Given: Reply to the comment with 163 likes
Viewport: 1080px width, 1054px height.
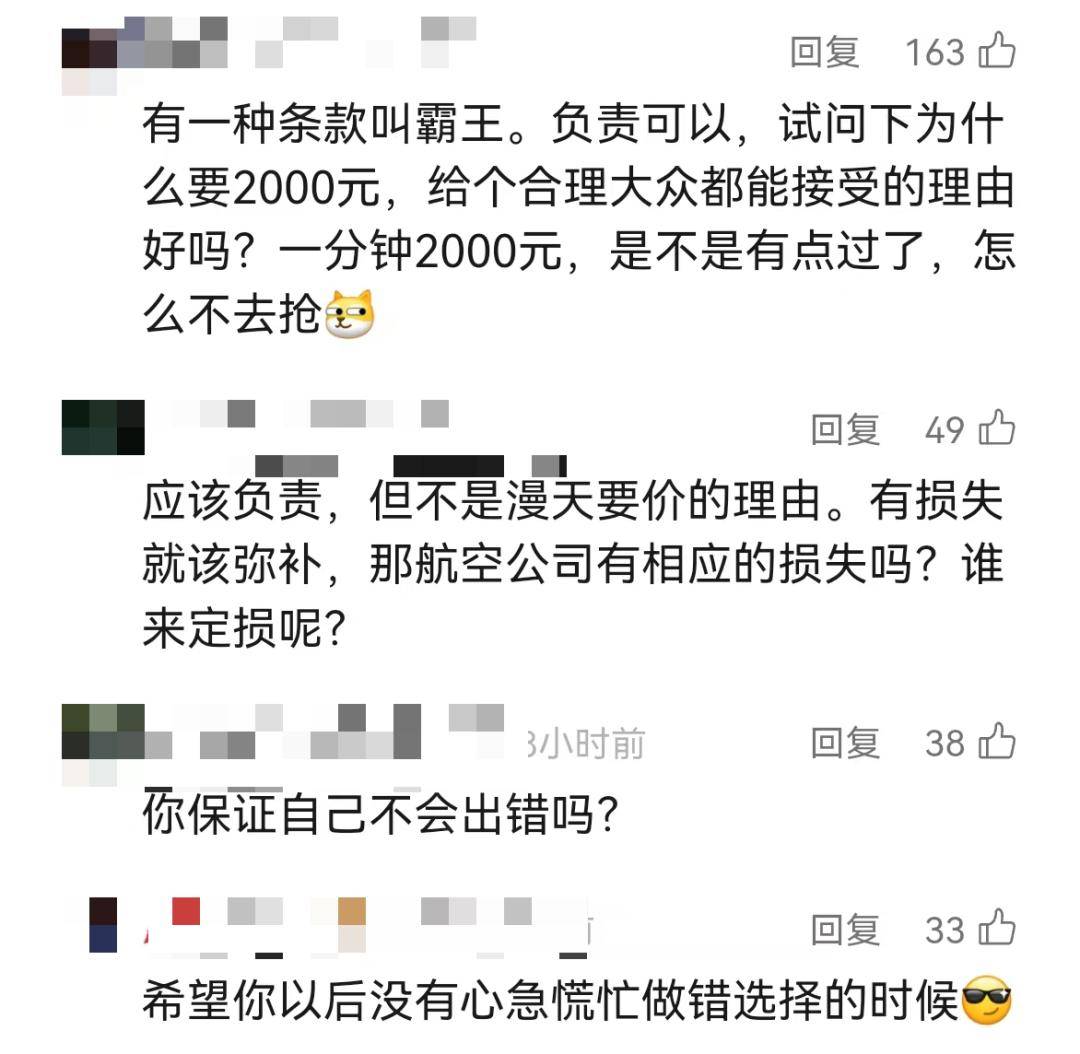Looking at the screenshot, I should pos(824,52).
